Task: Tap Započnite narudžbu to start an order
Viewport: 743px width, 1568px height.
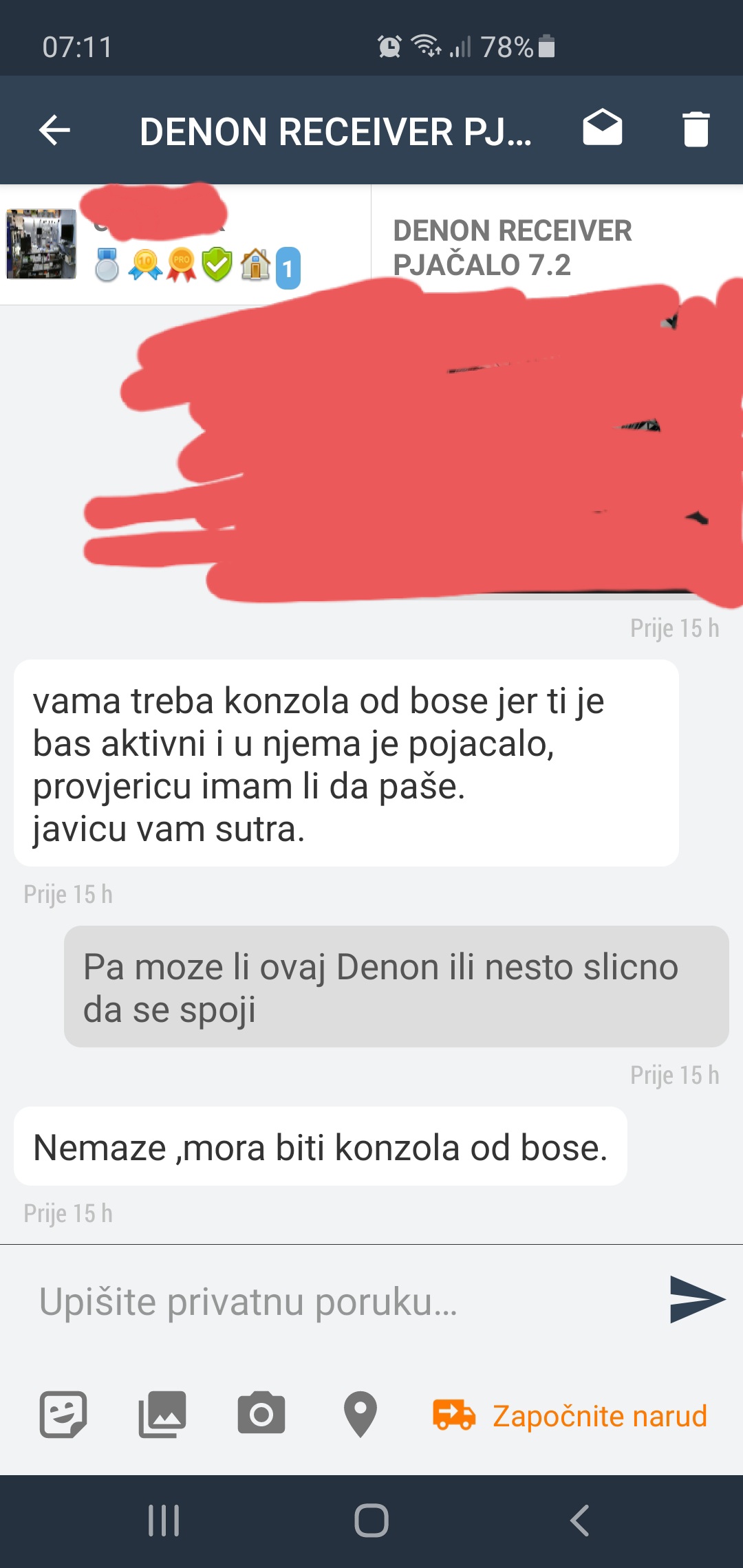Action: coord(570,1416)
